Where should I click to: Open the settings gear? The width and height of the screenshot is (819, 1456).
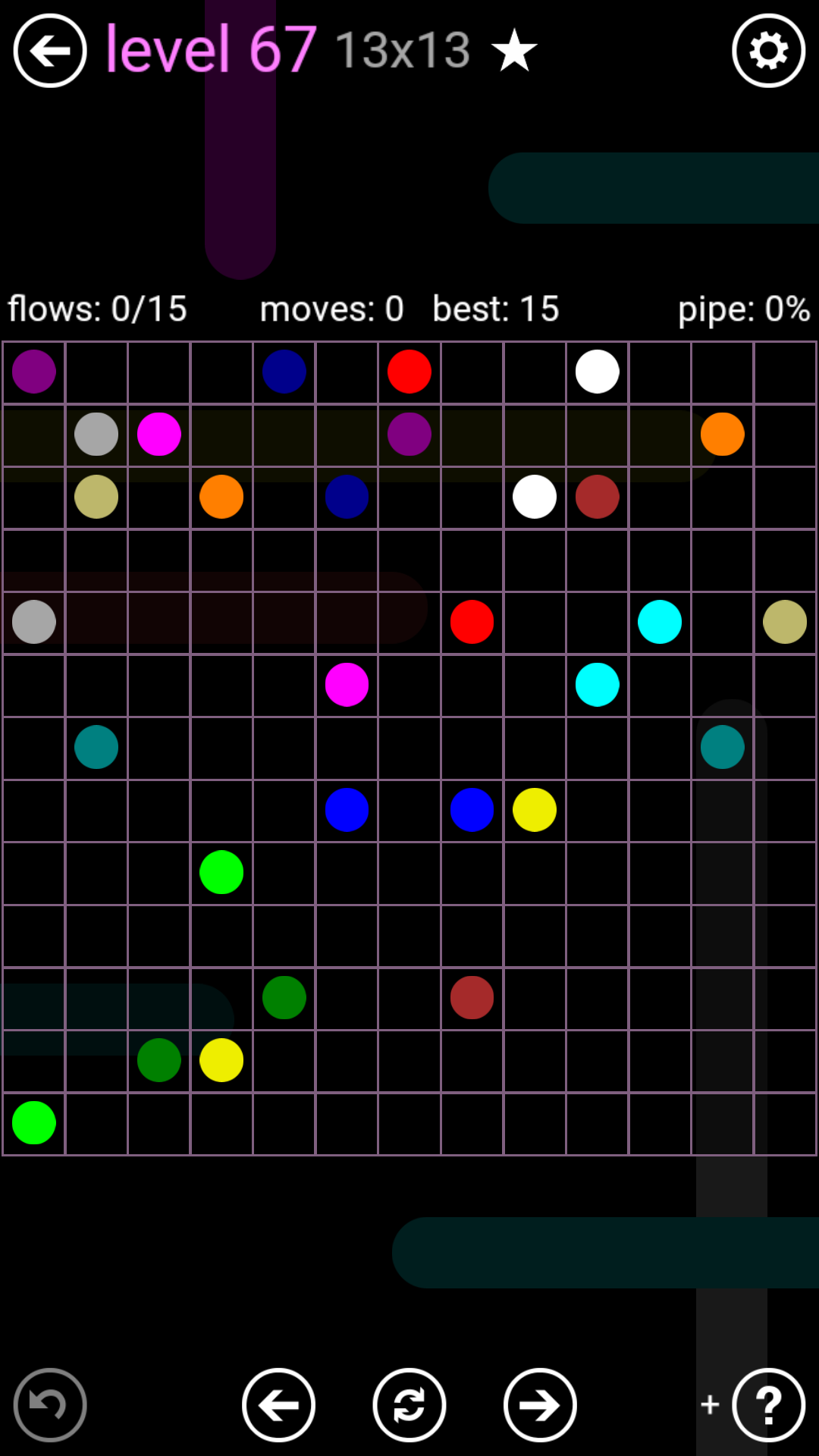(x=768, y=51)
